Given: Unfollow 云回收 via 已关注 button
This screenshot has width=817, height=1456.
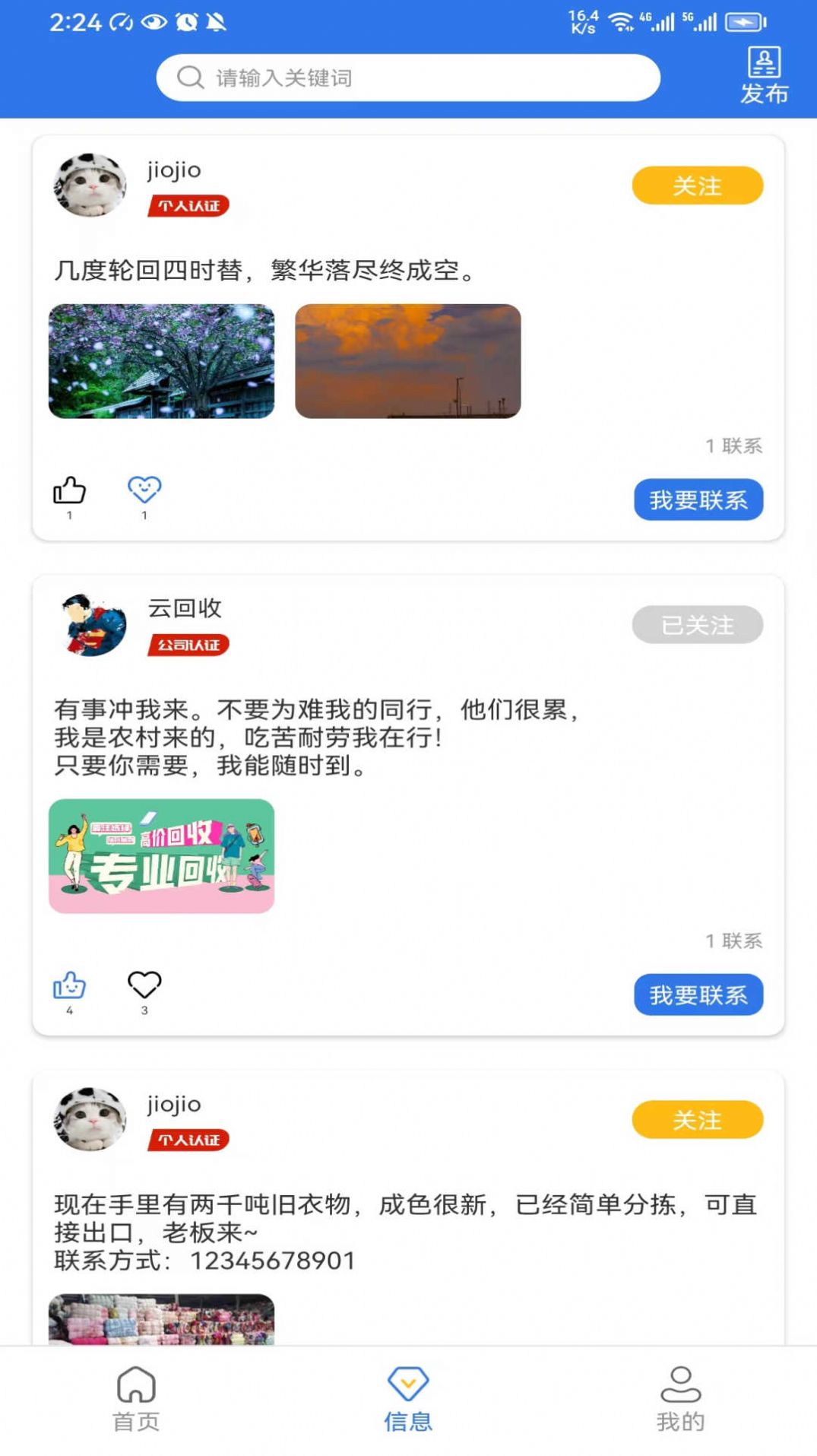Looking at the screenshot, I should click(x=697, y=625).
